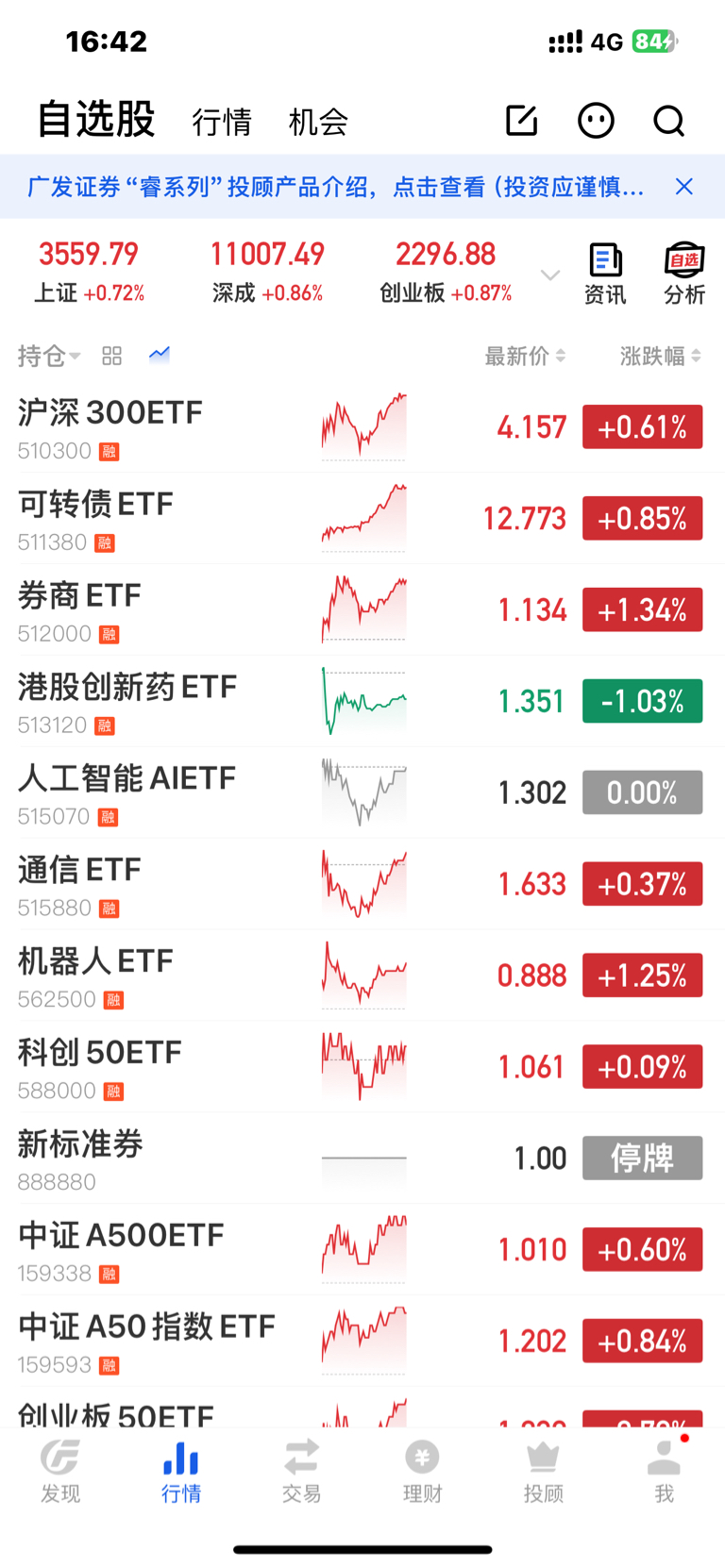The width and height of the screenshot is (725, 1568).
Task: Open the 持仓 dropdown filter
Action: (x=49, y=356)
